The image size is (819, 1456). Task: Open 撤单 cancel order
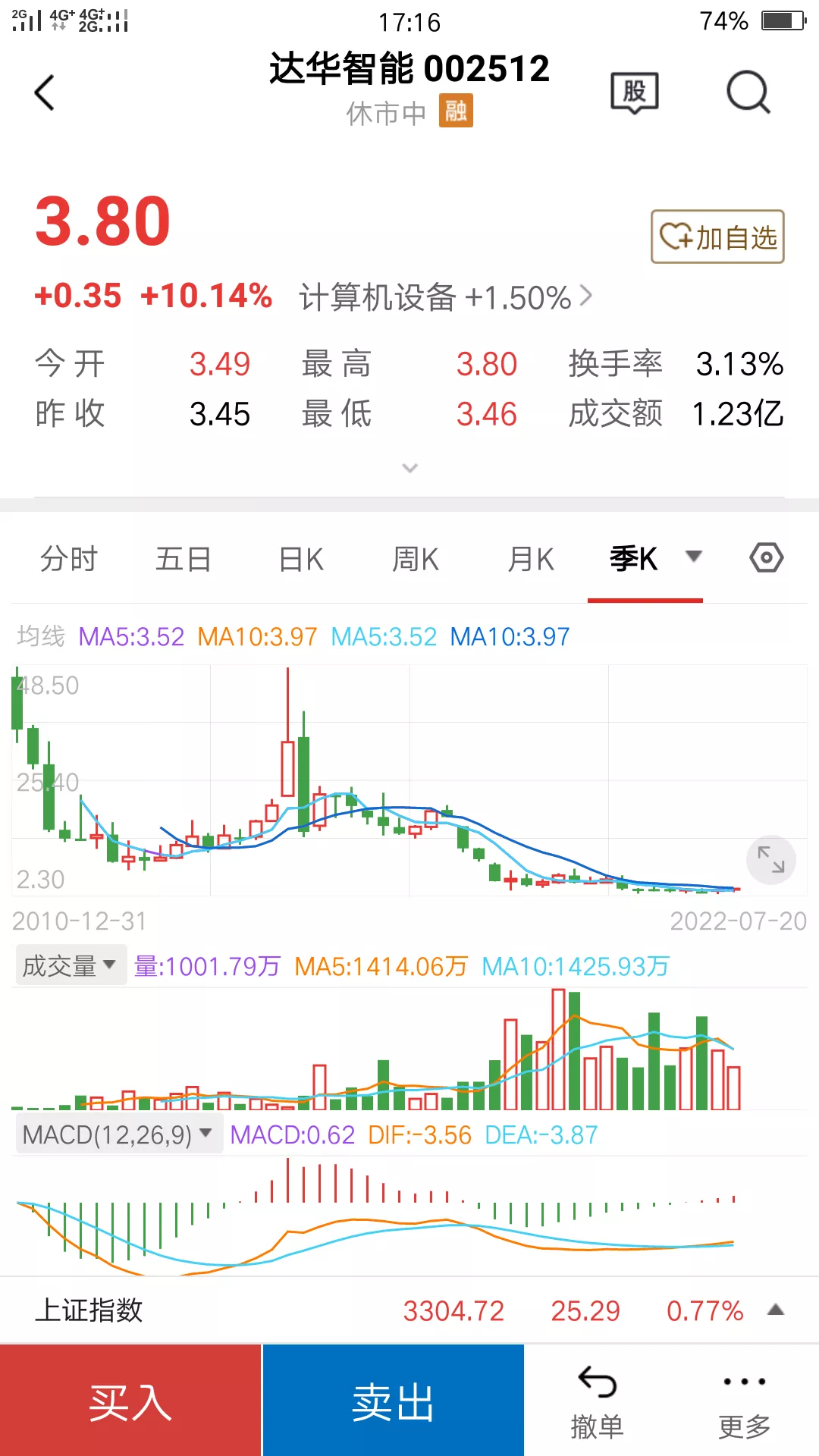tap(597, 1403)
